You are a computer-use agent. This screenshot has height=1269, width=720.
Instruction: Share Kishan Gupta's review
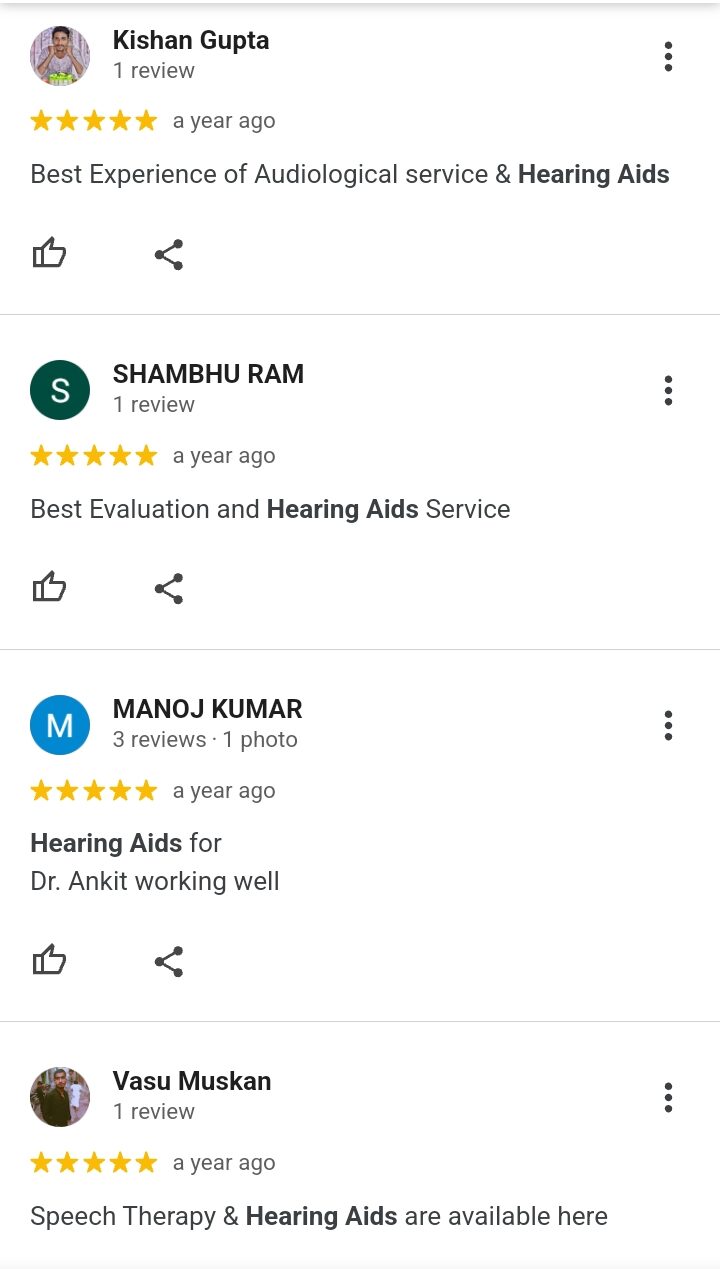[169, 254]
